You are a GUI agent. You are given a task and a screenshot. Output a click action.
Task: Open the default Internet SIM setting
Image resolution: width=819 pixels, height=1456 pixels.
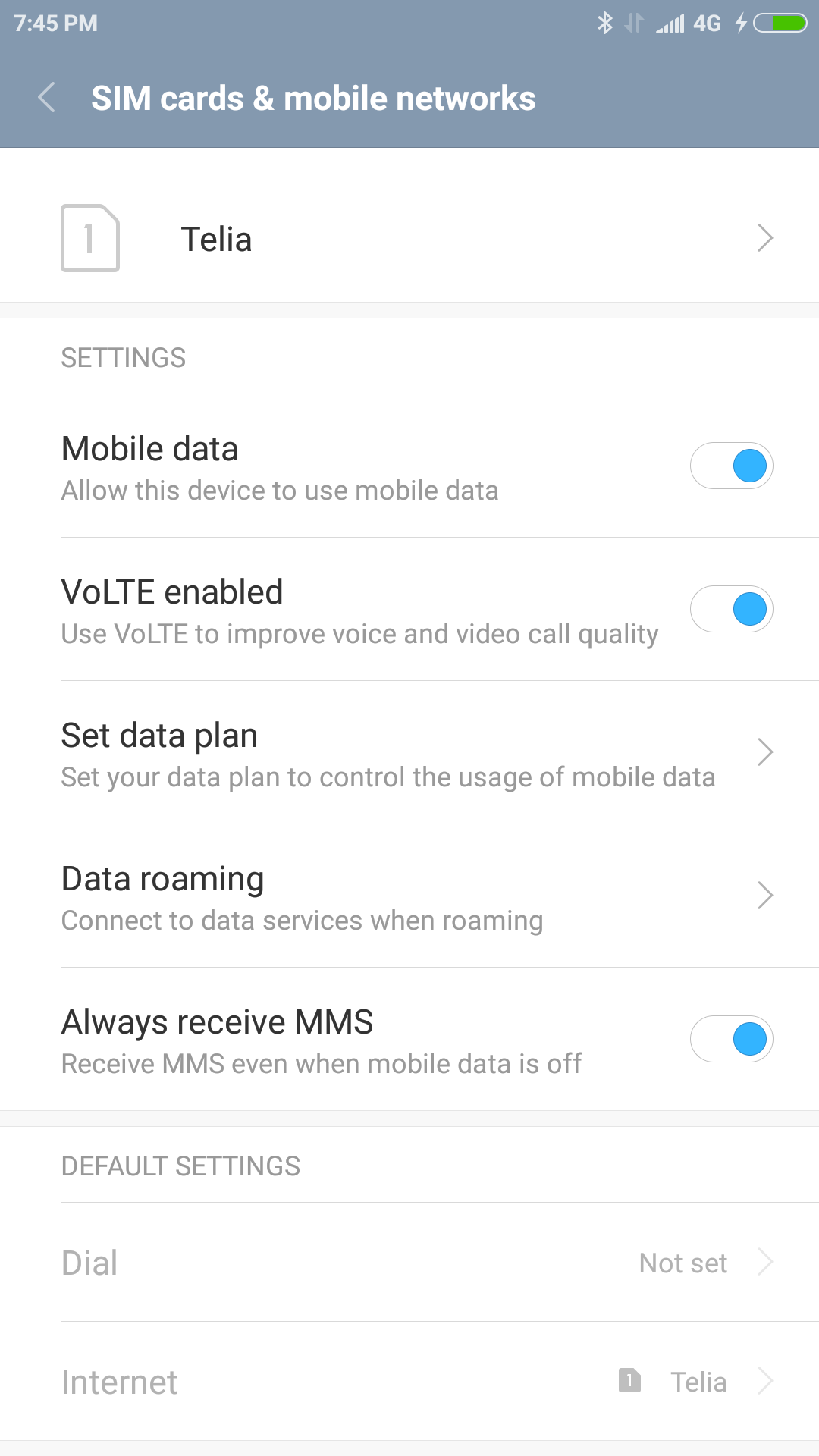(x=409, y=1382)
